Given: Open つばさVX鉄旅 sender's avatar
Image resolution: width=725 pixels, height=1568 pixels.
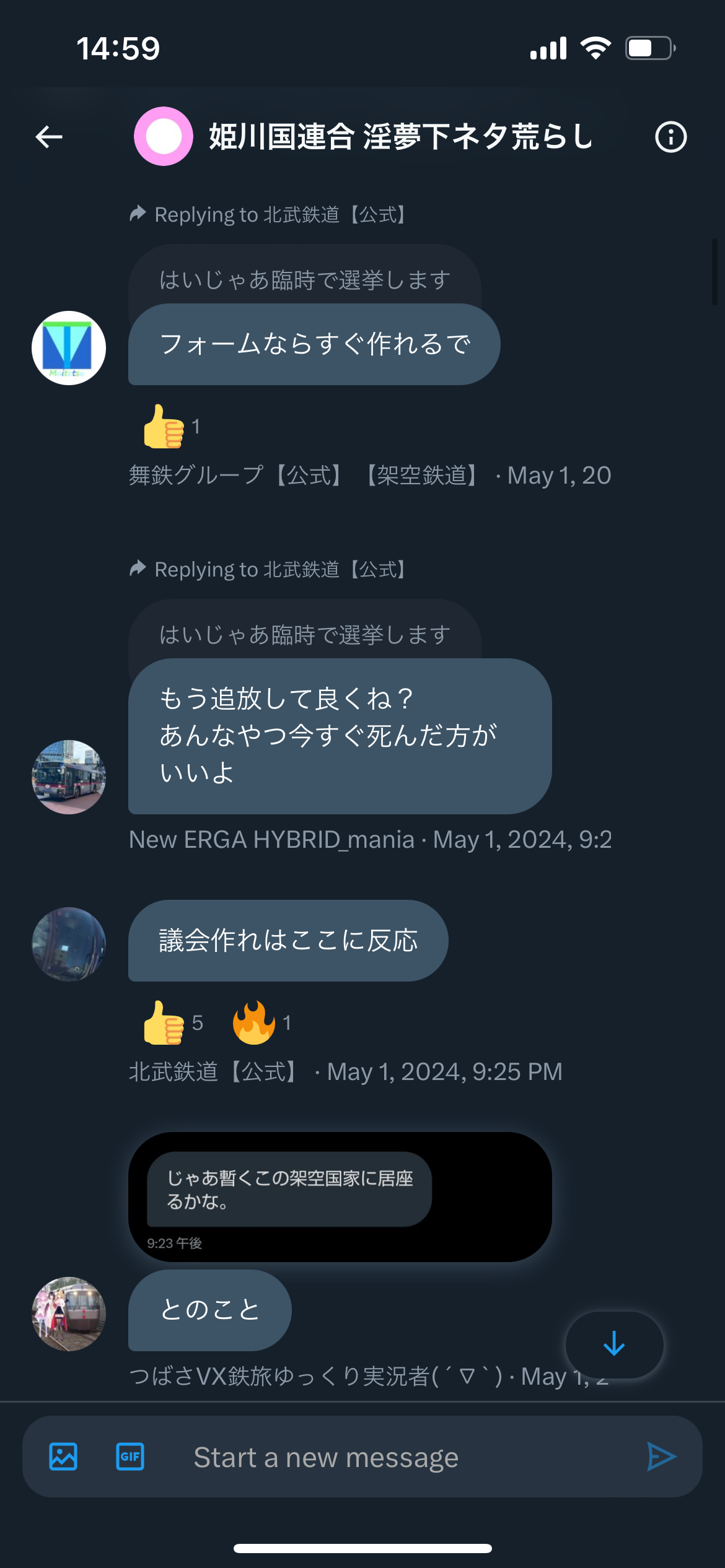Looking at the screenshot, I should [x=69, y=1314].
